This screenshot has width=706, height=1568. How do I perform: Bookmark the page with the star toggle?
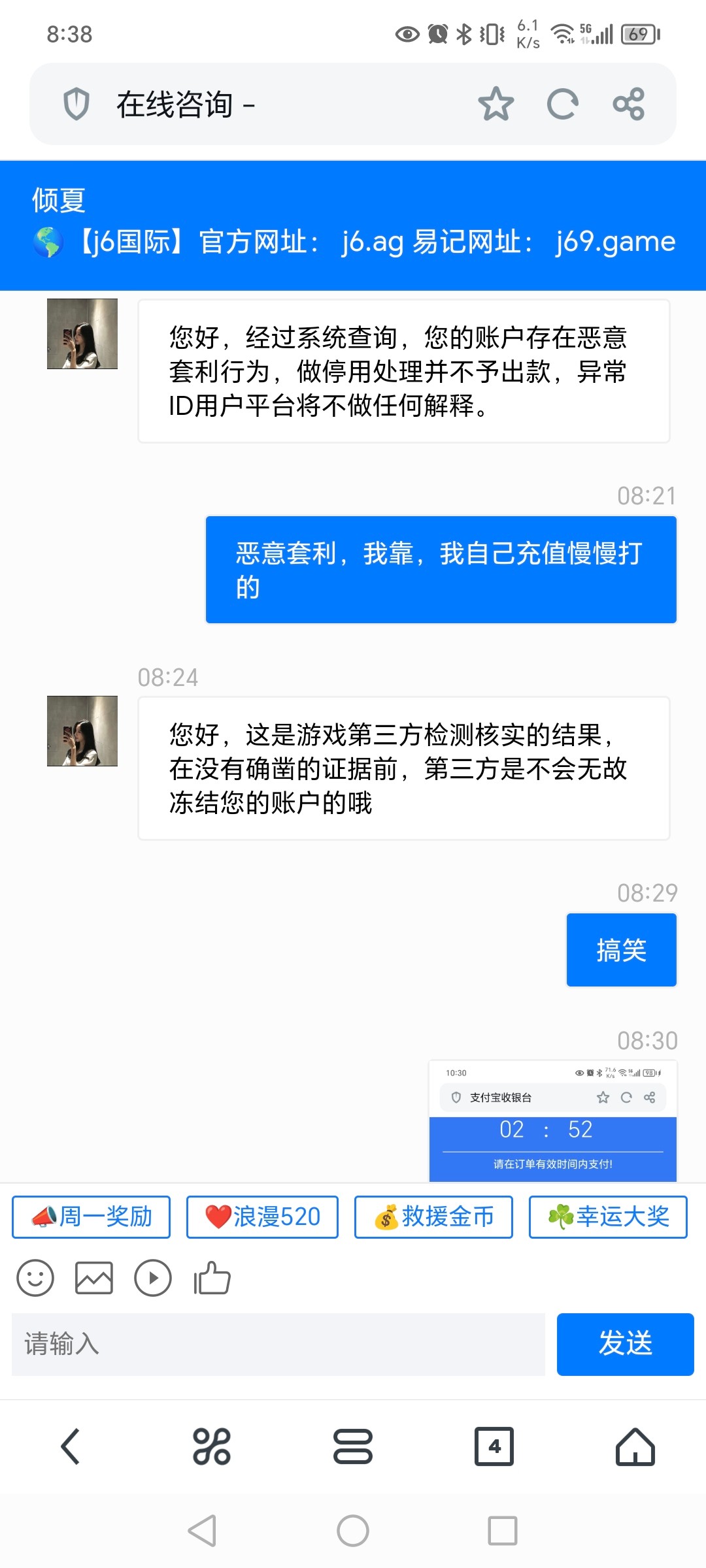(496, 104)
